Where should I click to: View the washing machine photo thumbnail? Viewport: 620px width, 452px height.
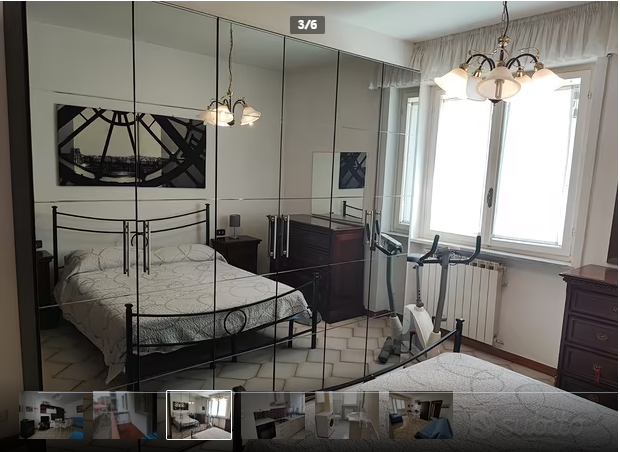point(346,415)
